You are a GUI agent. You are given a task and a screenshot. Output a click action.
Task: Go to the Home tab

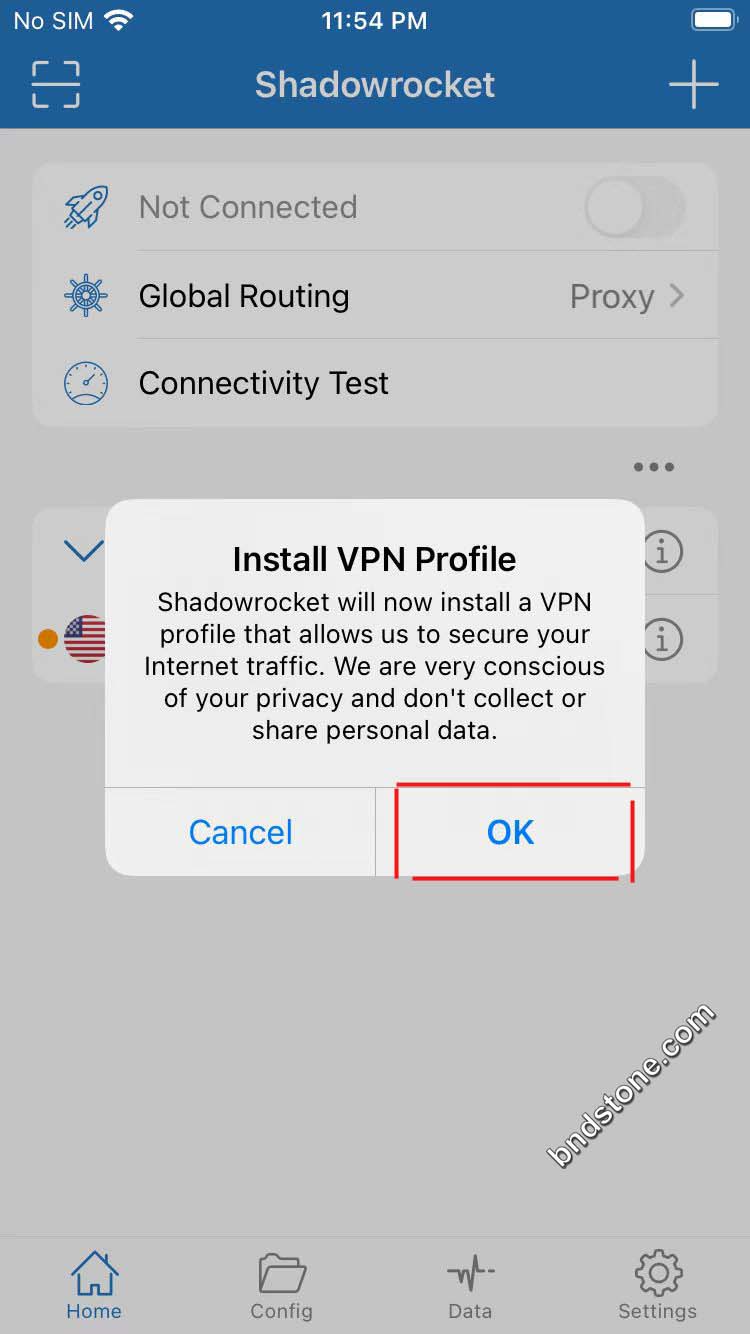[94, 1287]
